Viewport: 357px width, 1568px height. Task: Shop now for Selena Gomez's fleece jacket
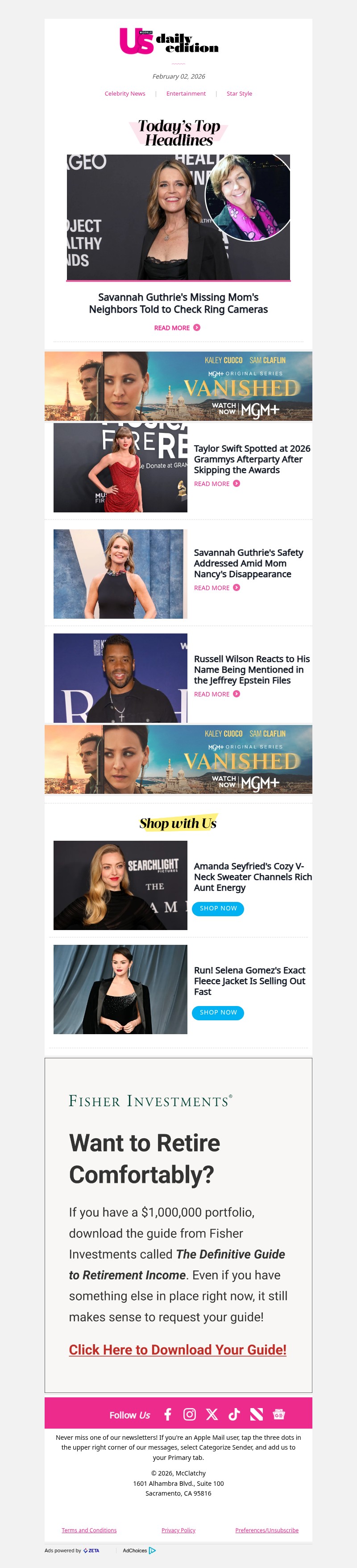(218, 1012)
